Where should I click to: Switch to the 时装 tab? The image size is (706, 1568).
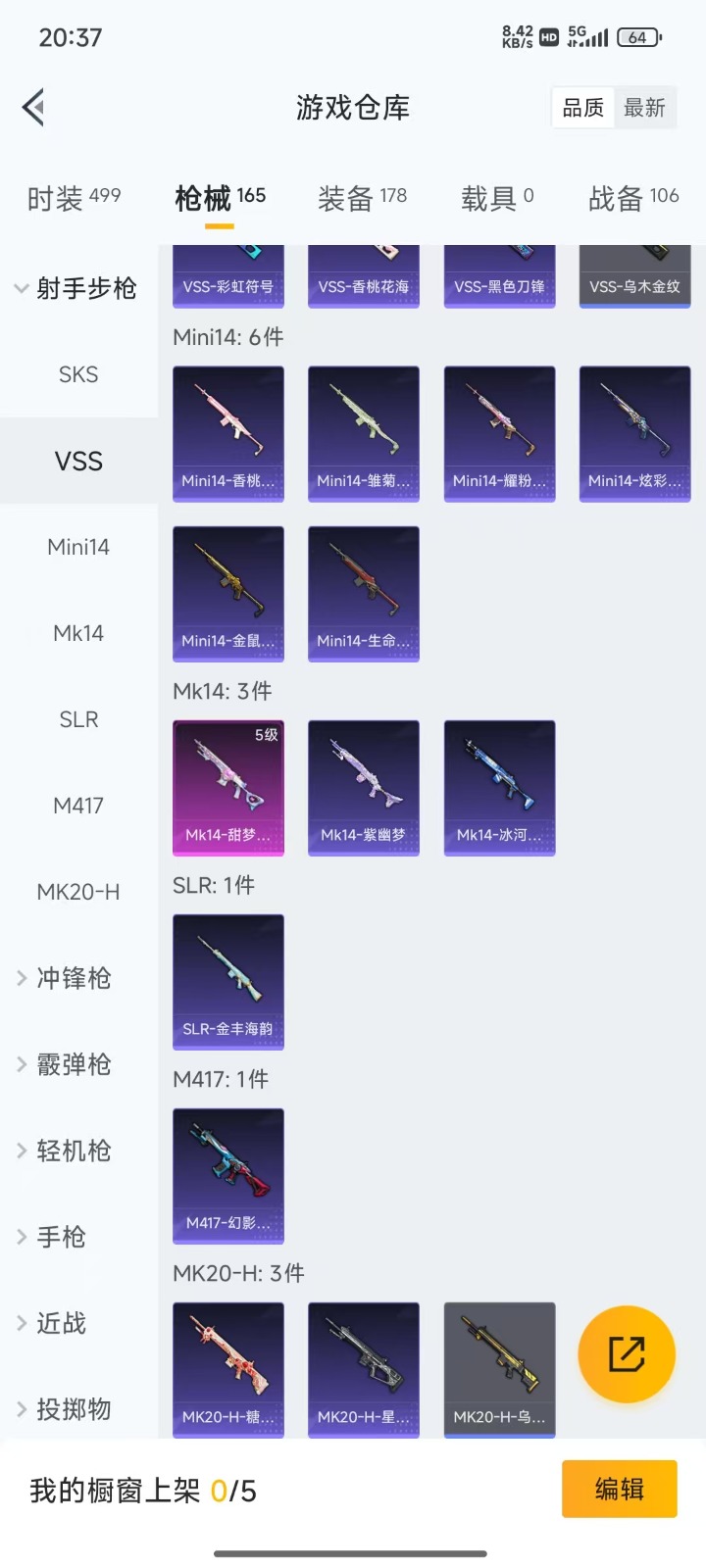(x=74, y=199)
